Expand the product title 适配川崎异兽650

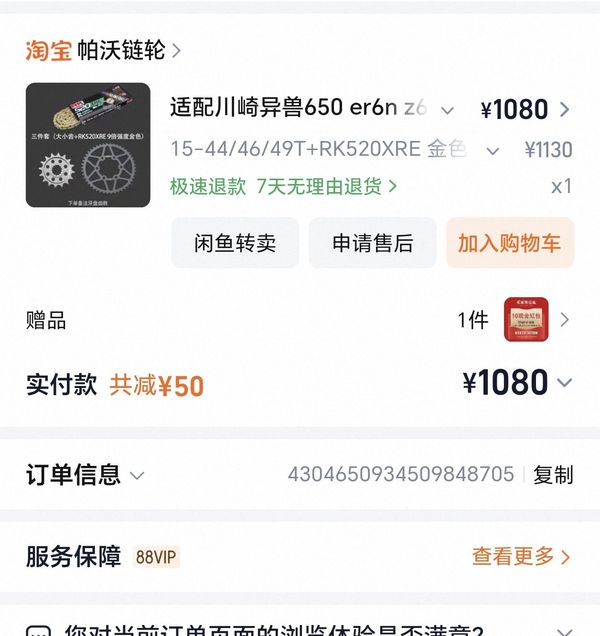click(x=447, y=110)
